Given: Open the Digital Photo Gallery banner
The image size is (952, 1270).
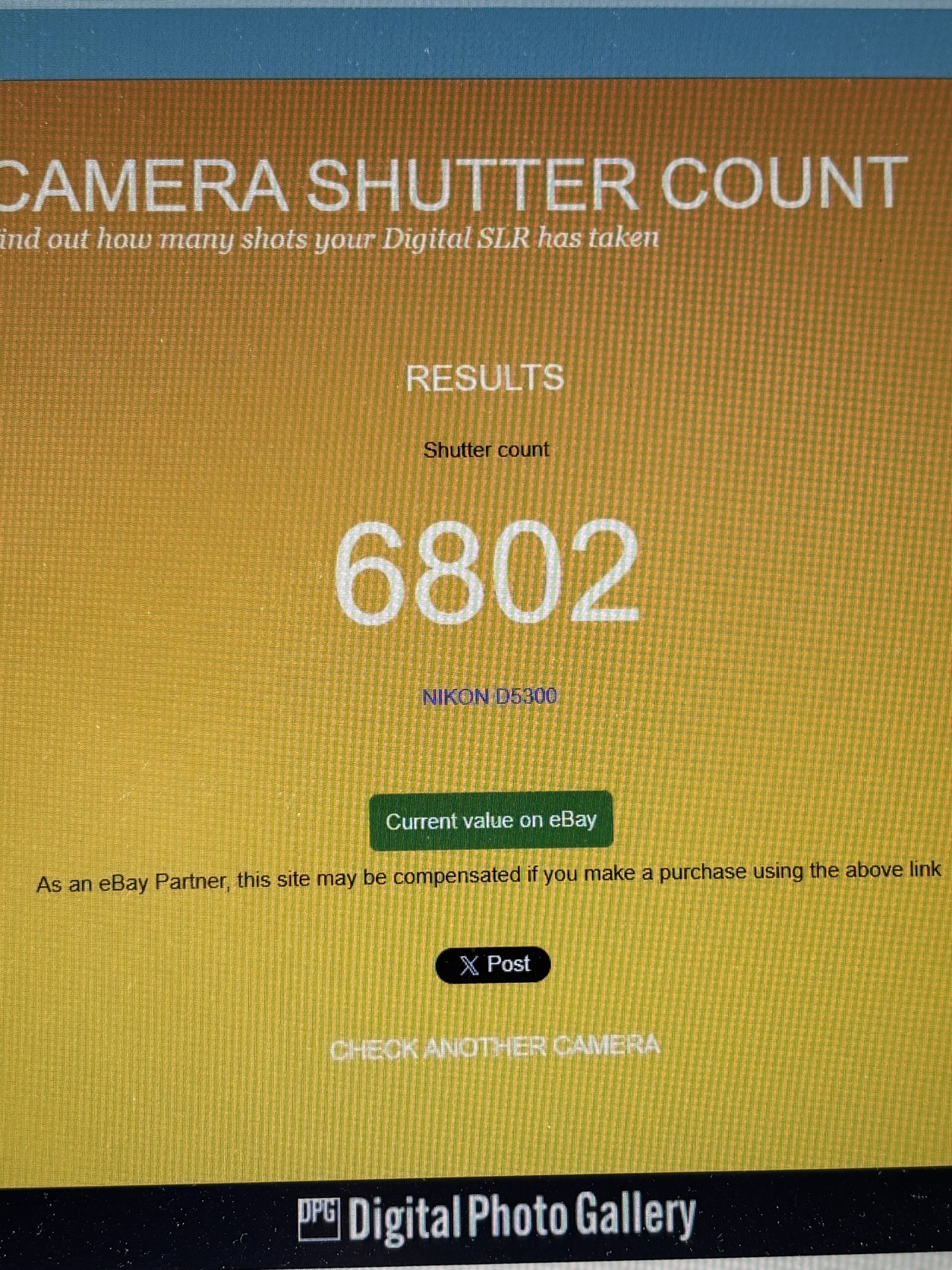Looking at the screenshot, I should point(497,1217).
